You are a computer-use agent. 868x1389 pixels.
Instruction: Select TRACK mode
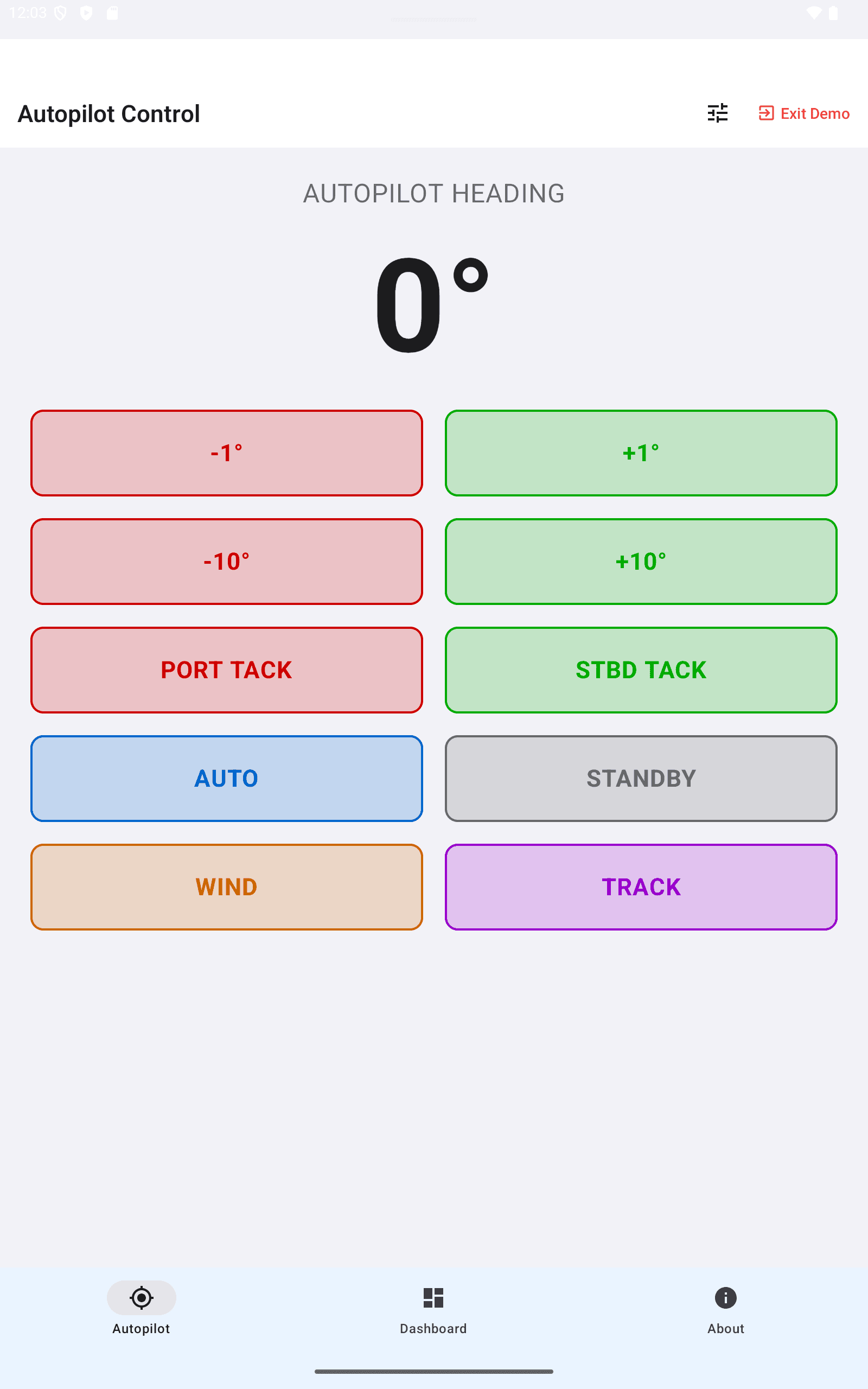coord(641,887)
